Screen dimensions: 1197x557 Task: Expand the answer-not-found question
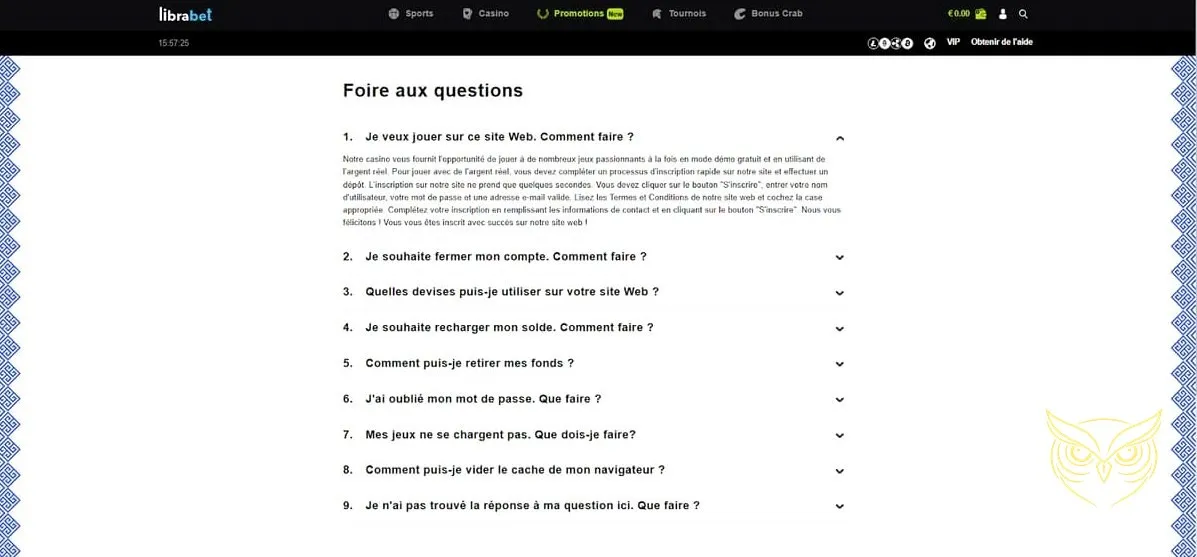click(x=839, y=506)
